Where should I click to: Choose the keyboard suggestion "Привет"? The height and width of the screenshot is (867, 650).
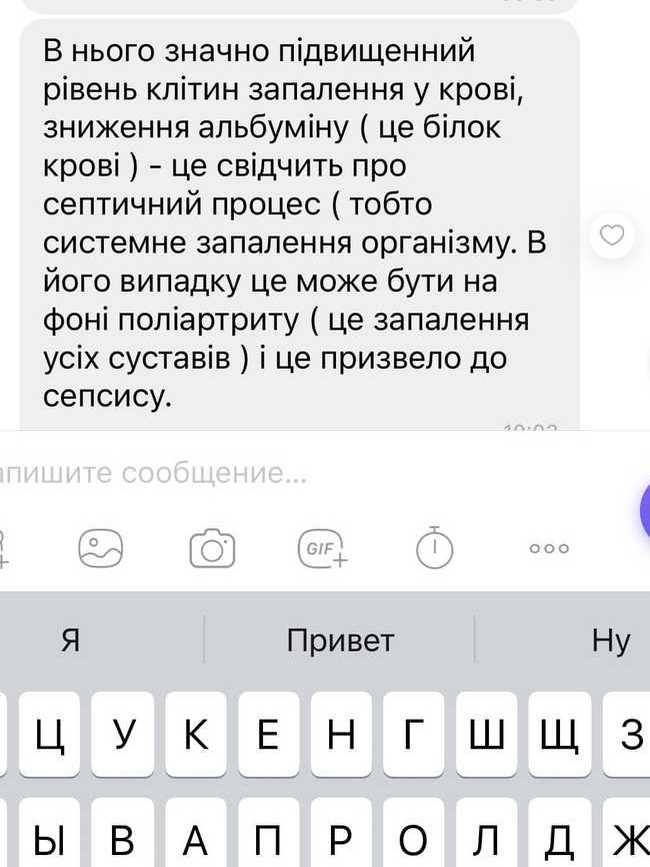(340, 640)
